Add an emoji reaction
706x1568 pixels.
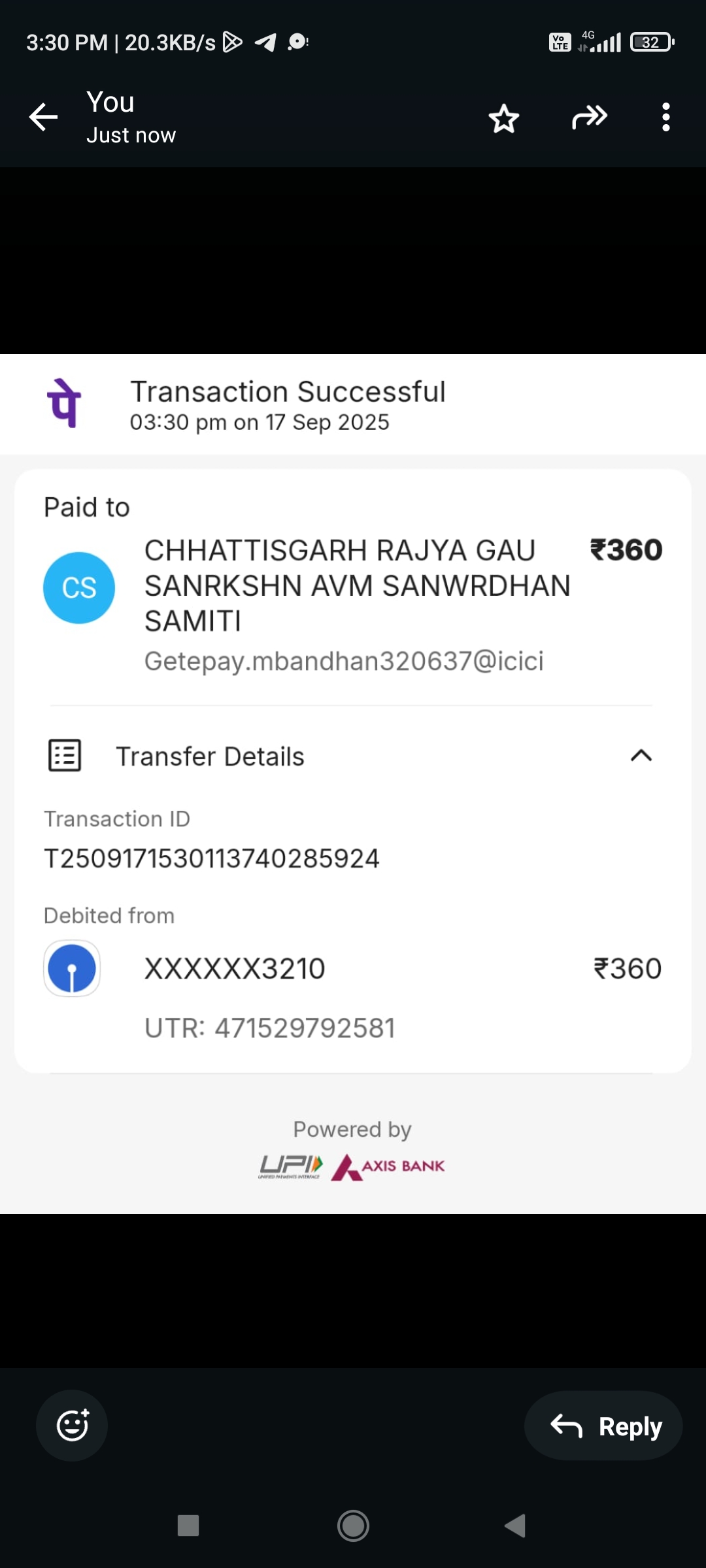click(x=72, y=1425)
